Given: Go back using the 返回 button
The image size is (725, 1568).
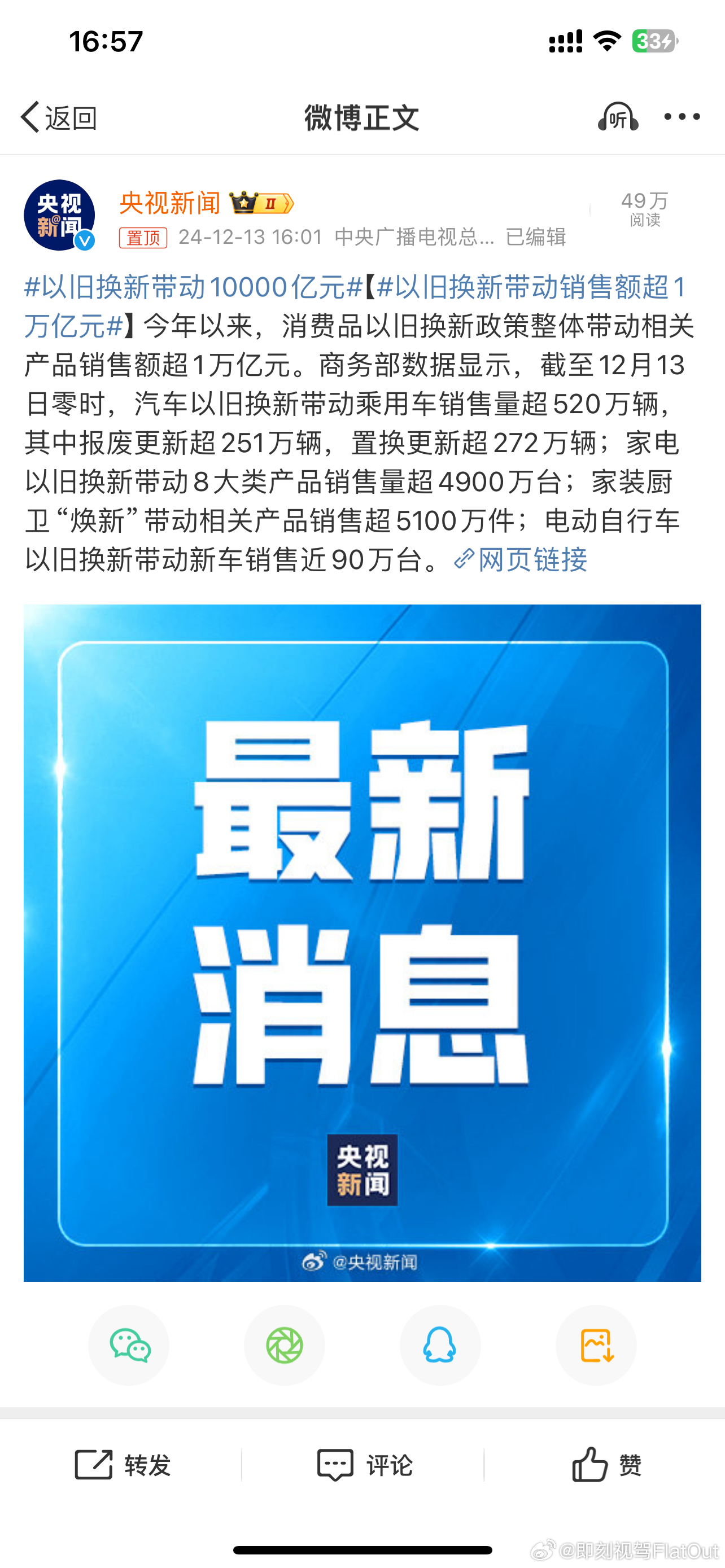Looking at the screenshot, I should pos(59,117).
